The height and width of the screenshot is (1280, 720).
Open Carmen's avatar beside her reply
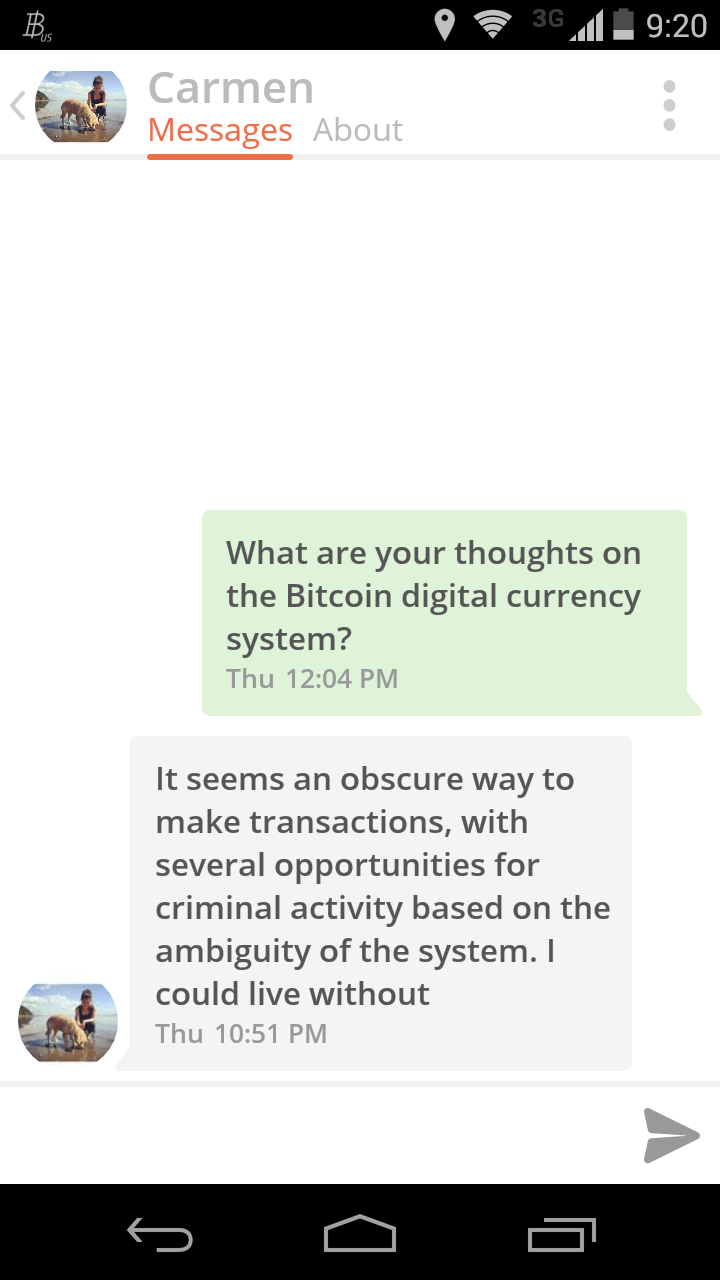click(x=68, y=1022)
